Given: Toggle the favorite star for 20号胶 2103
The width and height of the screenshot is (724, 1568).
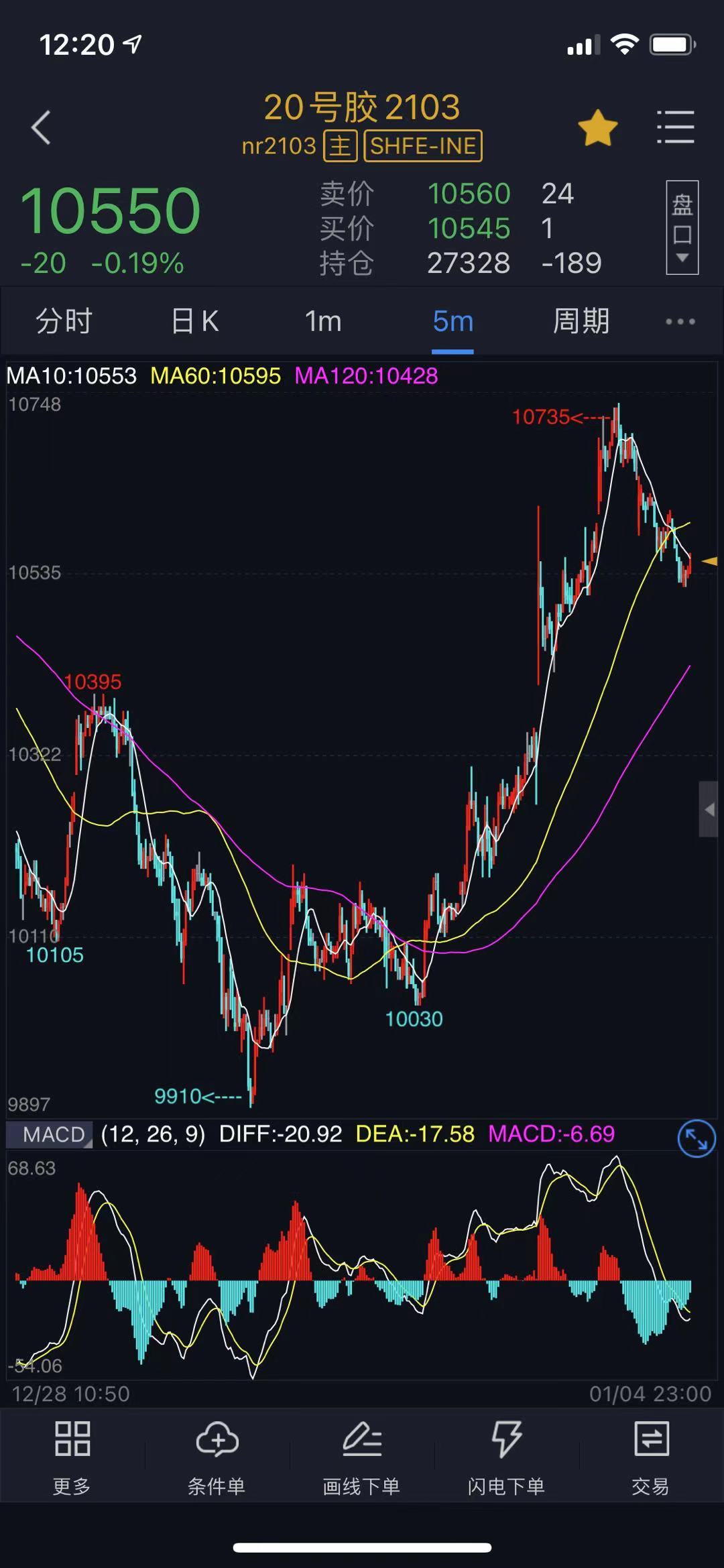Looking at the screenshot, I should [x=597, y=128].
